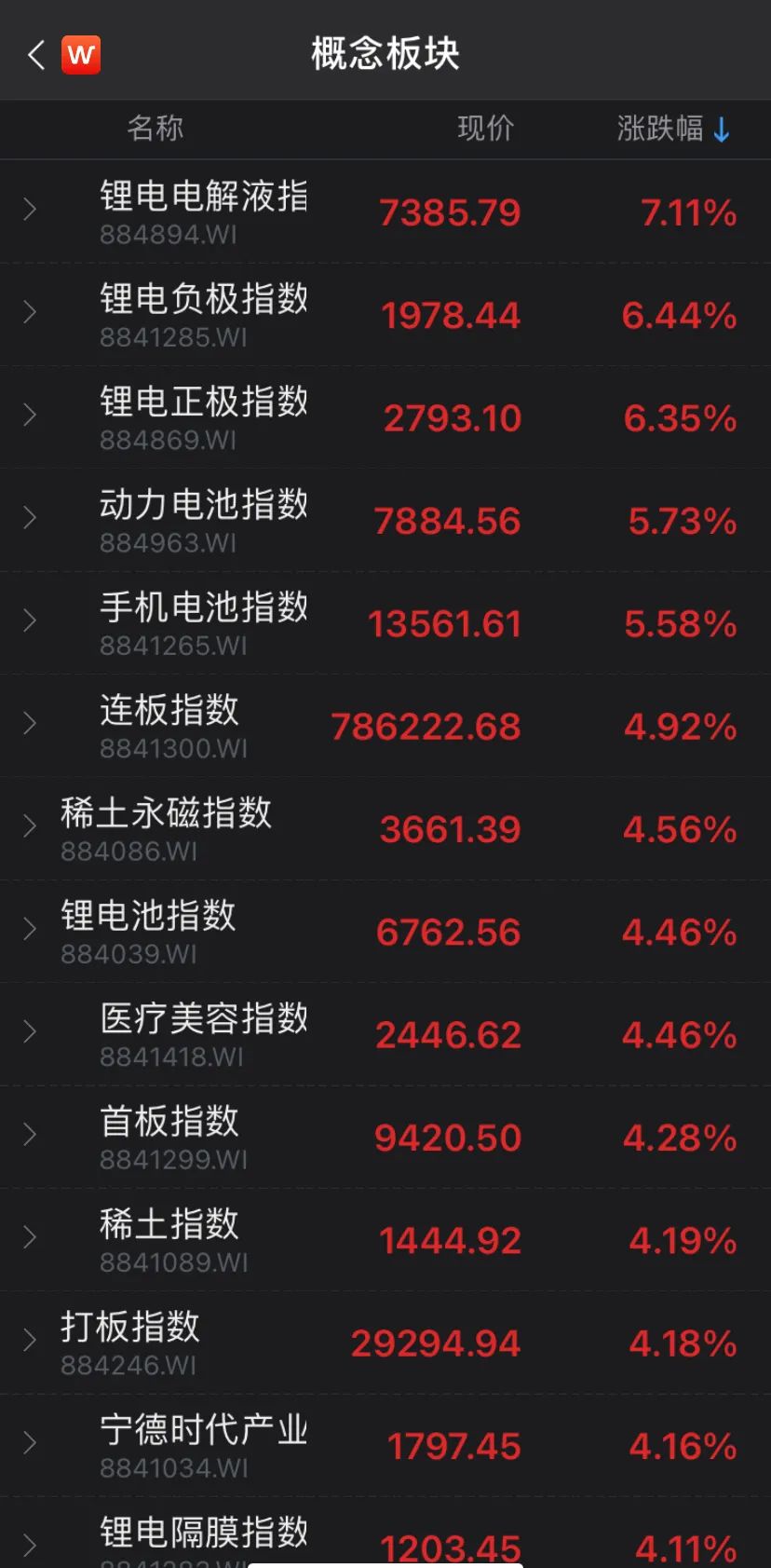Open 稀土指数 row
Image resolution: width=771 pixels, height=1568 pixels.
(385, 1237)
